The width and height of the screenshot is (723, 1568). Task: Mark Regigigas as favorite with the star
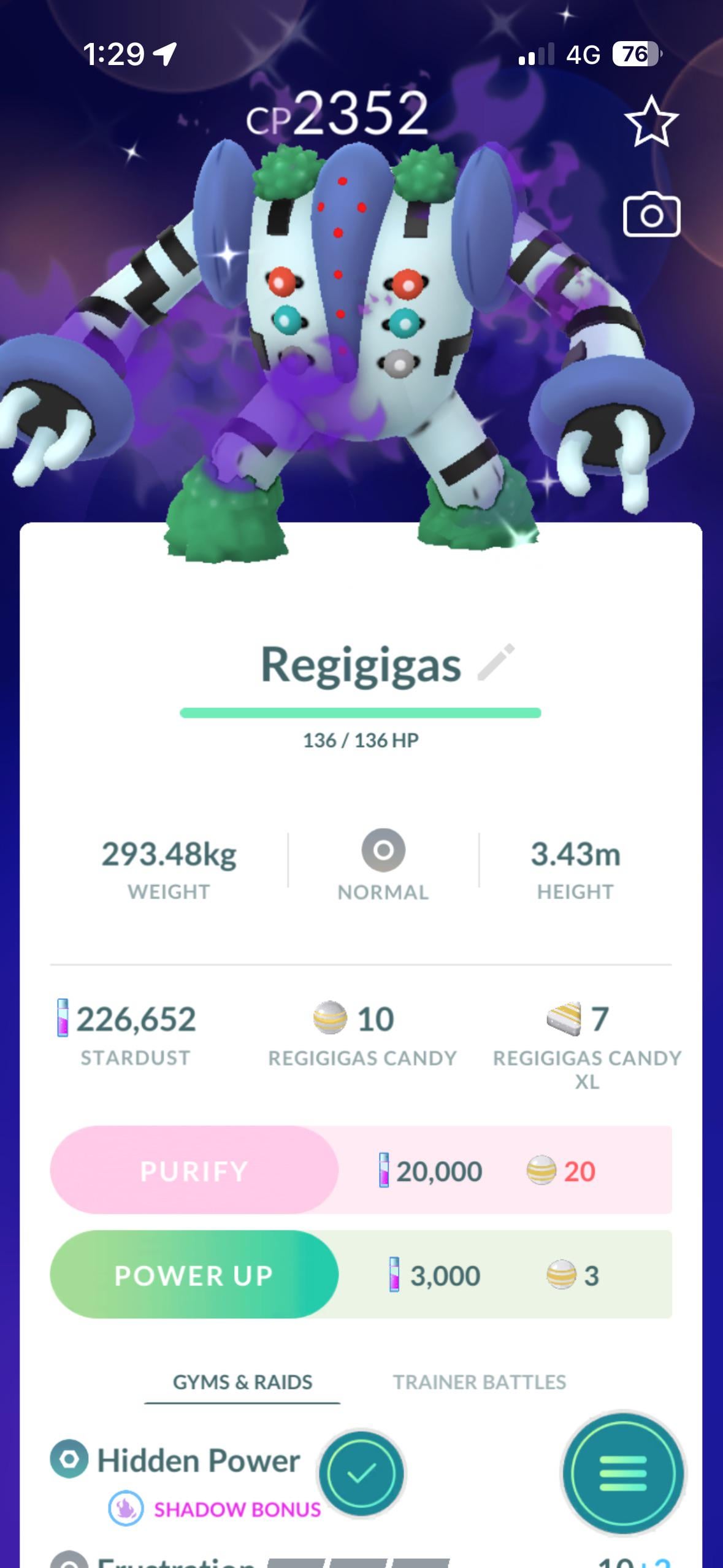pyautogui.click(x=651, y=122)
